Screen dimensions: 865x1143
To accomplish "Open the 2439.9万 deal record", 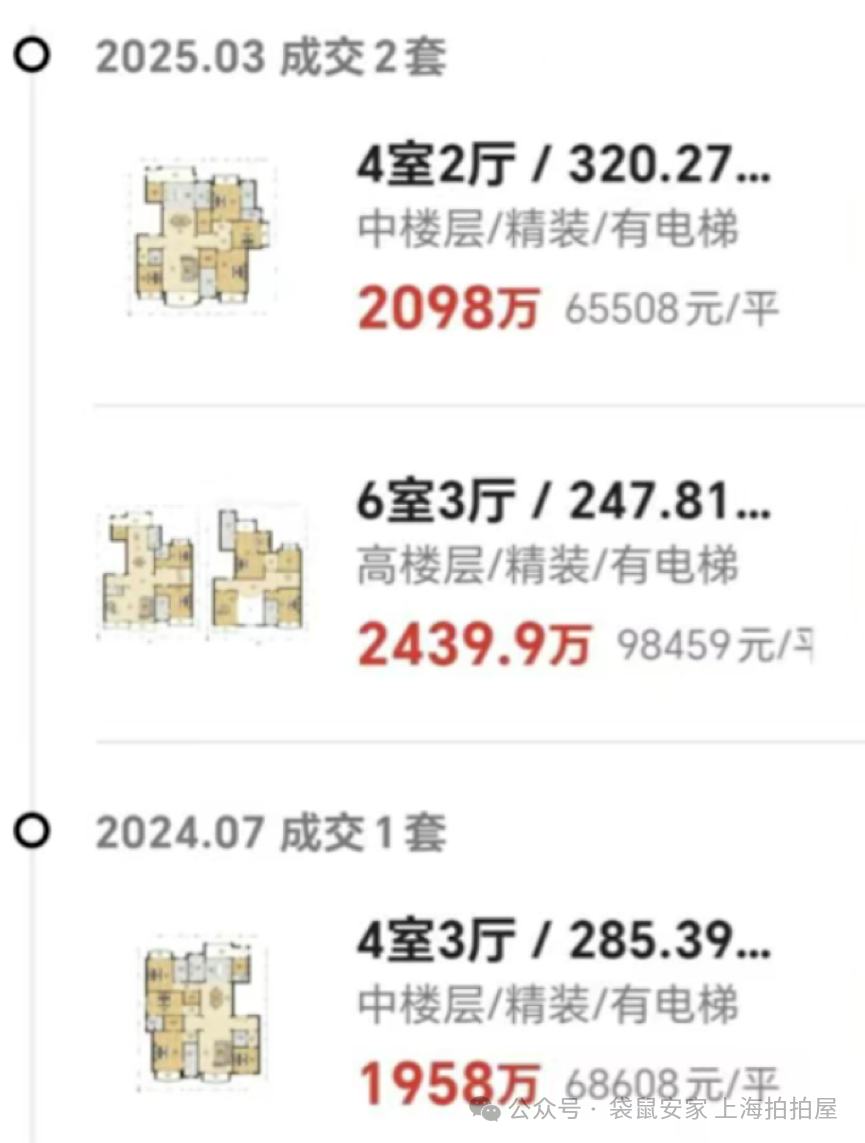I will [x=475, y=647].
